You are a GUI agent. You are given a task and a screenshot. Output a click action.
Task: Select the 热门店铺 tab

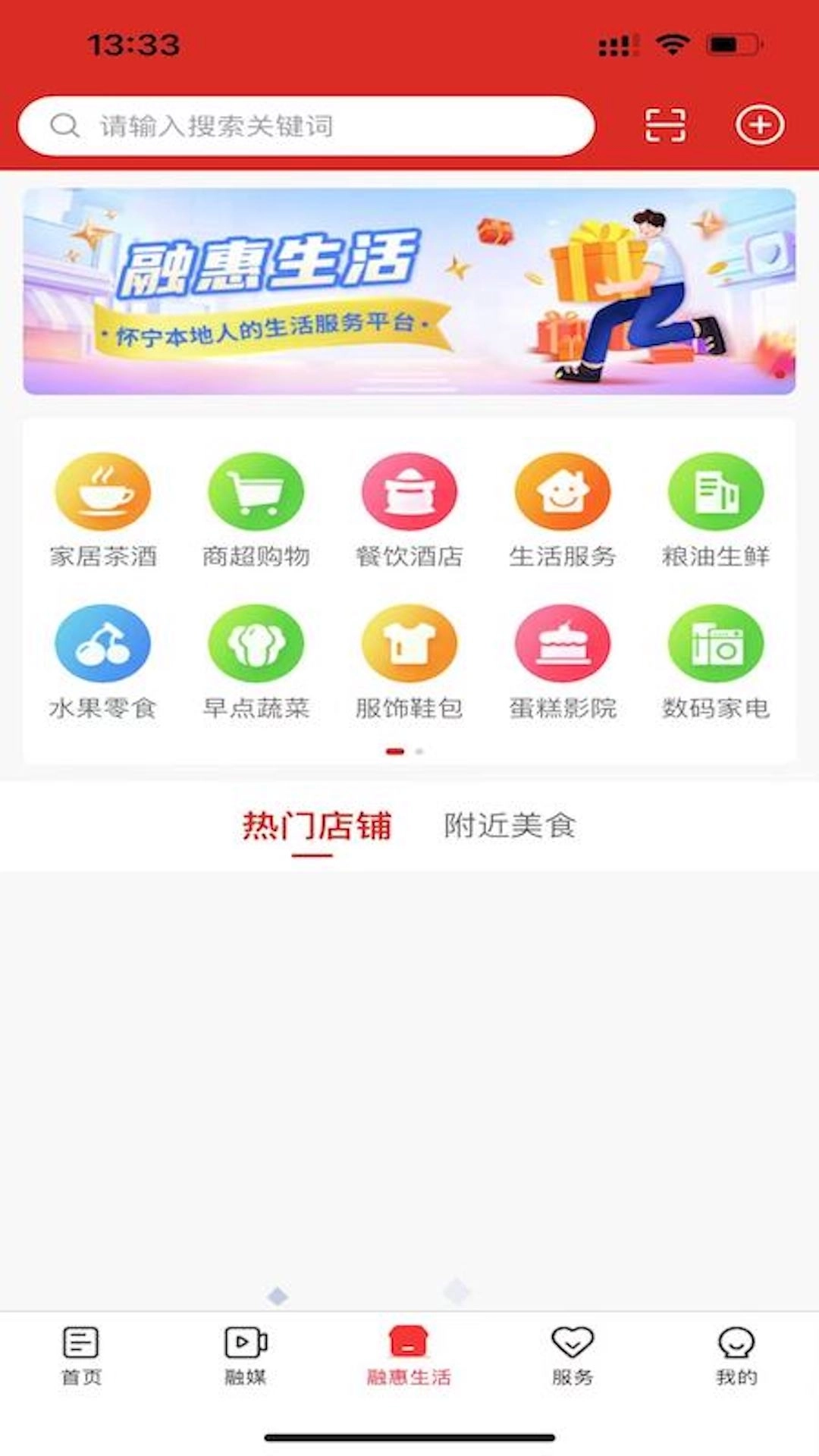(317, 827)
